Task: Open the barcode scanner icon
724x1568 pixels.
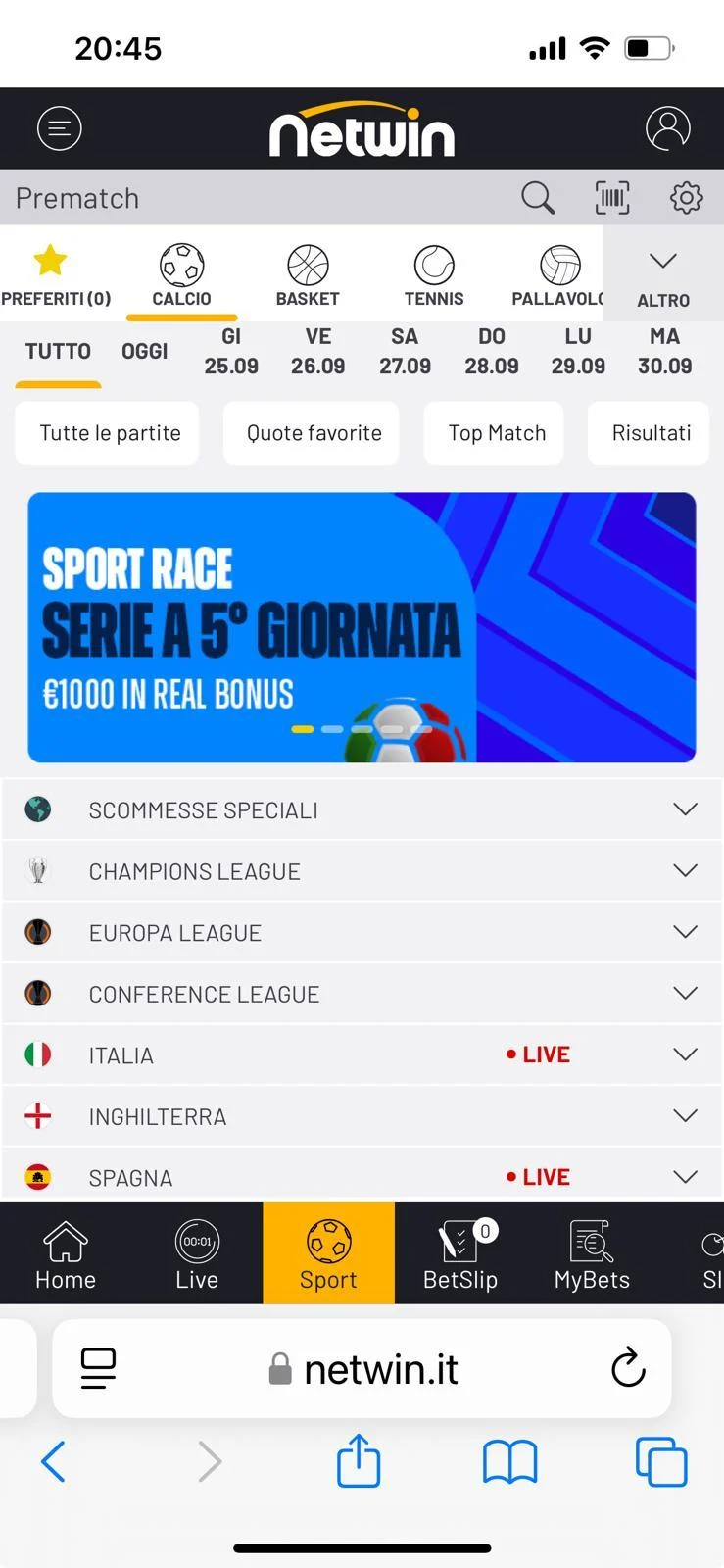Action: 612,198
